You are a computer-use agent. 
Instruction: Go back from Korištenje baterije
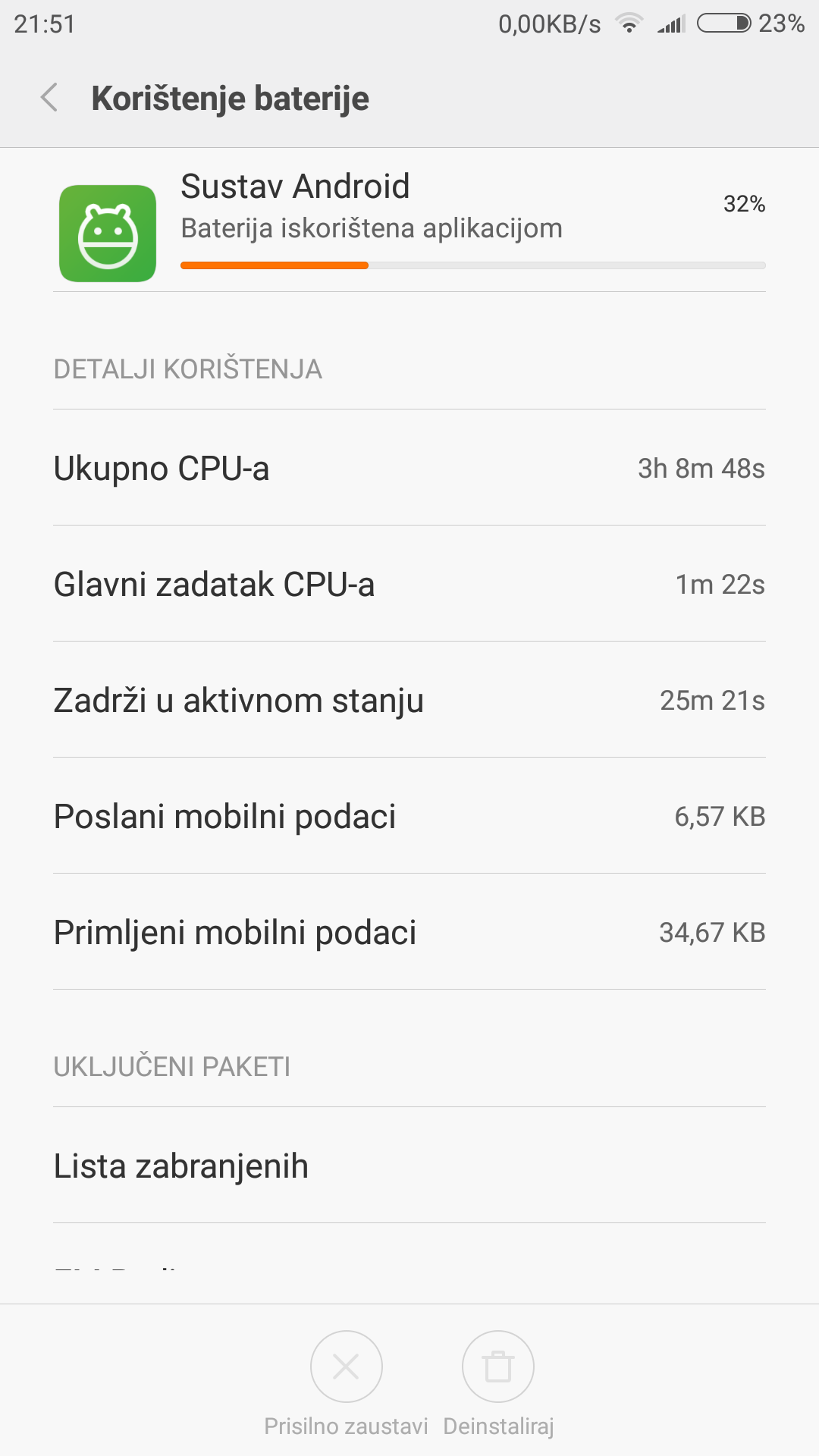click(50, 98)
